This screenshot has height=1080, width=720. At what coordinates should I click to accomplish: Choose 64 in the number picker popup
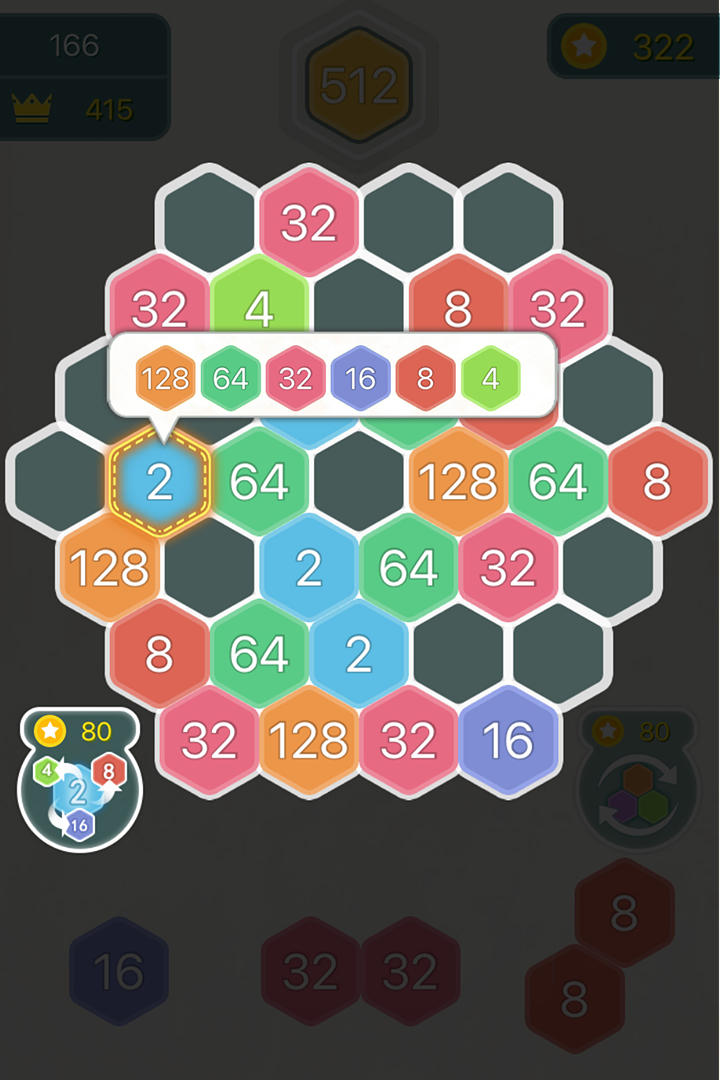231,379
